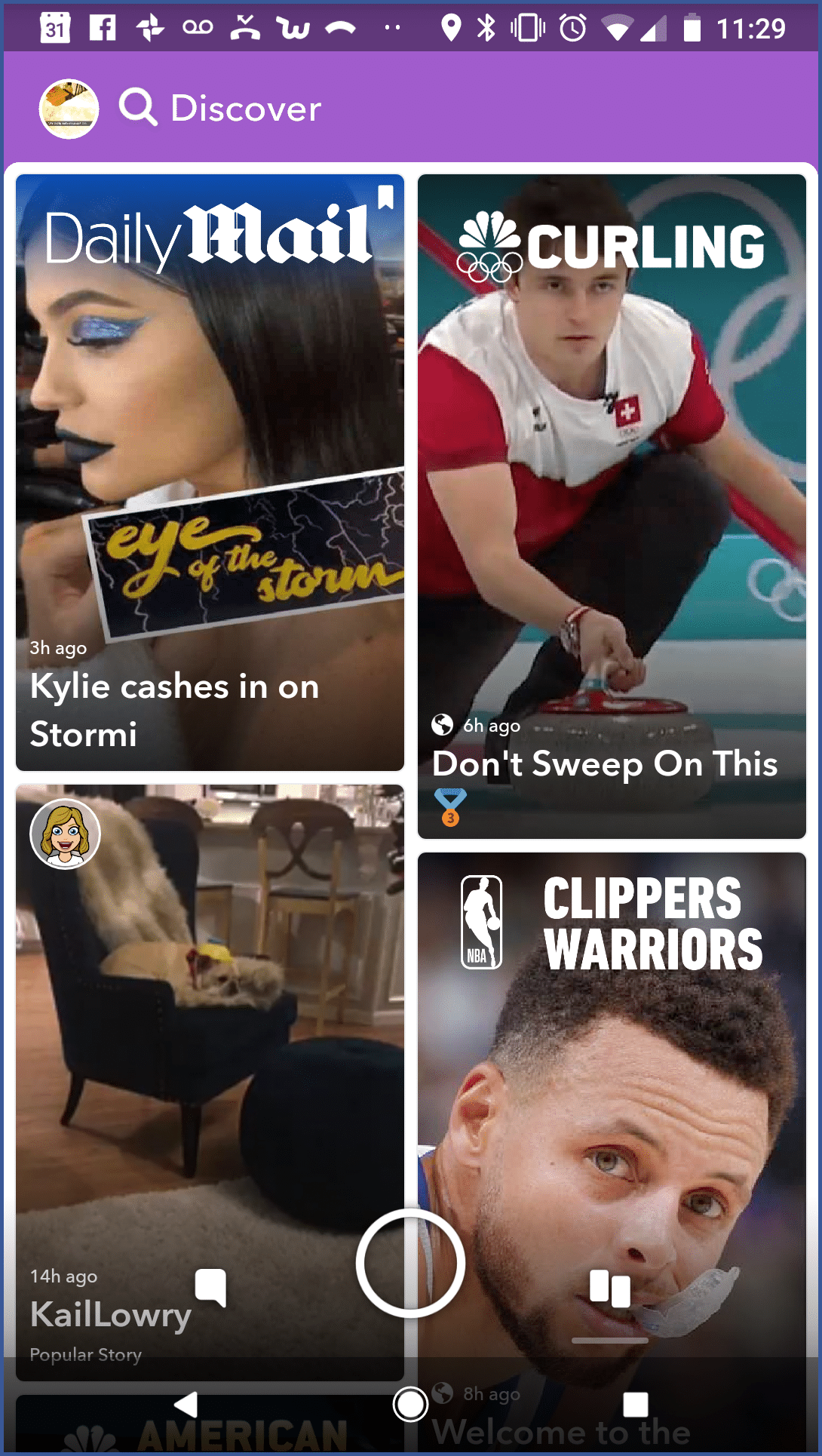Go back with system back button
Viewport: 822px width, 1456px height.
click(x=186, y=1405)
